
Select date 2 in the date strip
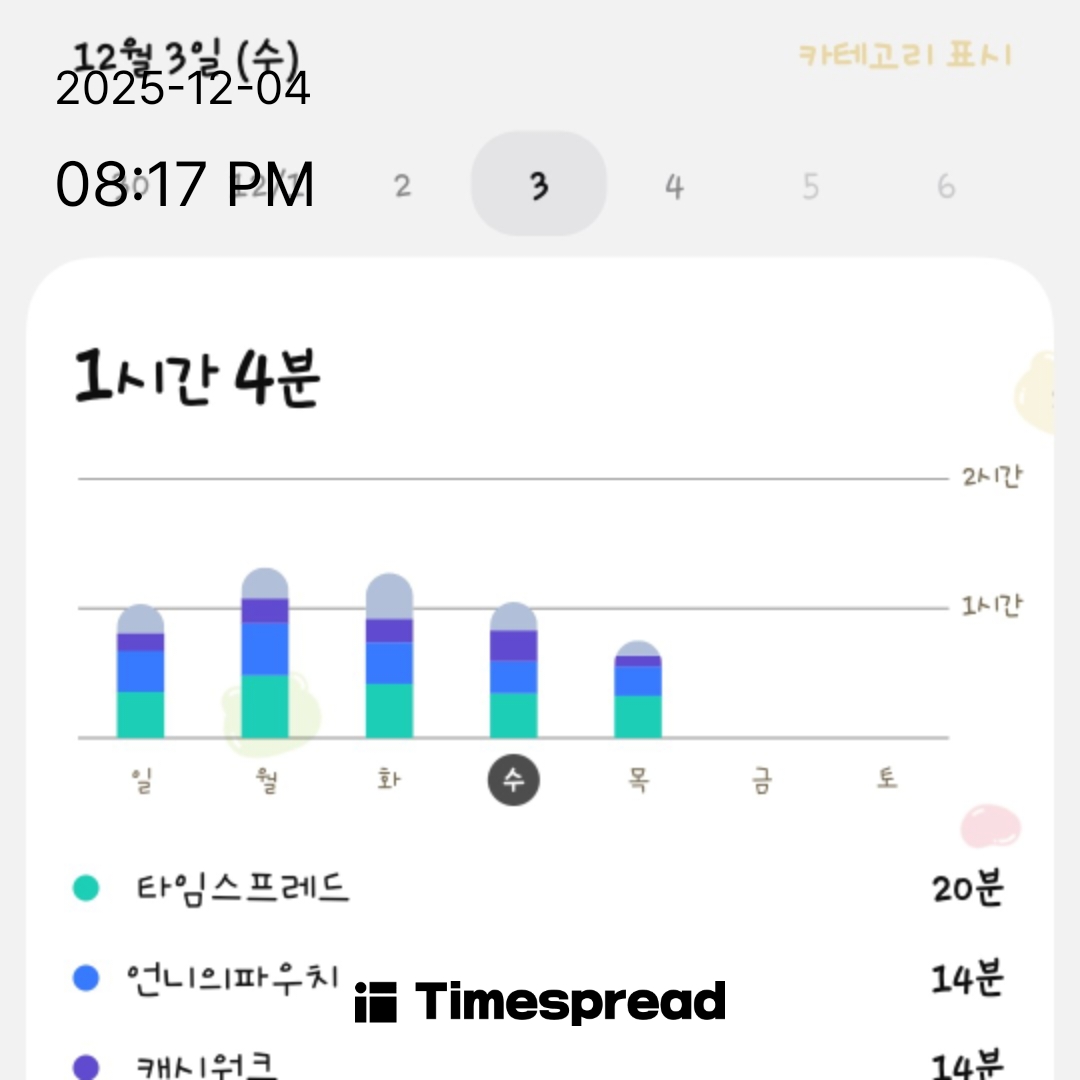click(402, 186)
